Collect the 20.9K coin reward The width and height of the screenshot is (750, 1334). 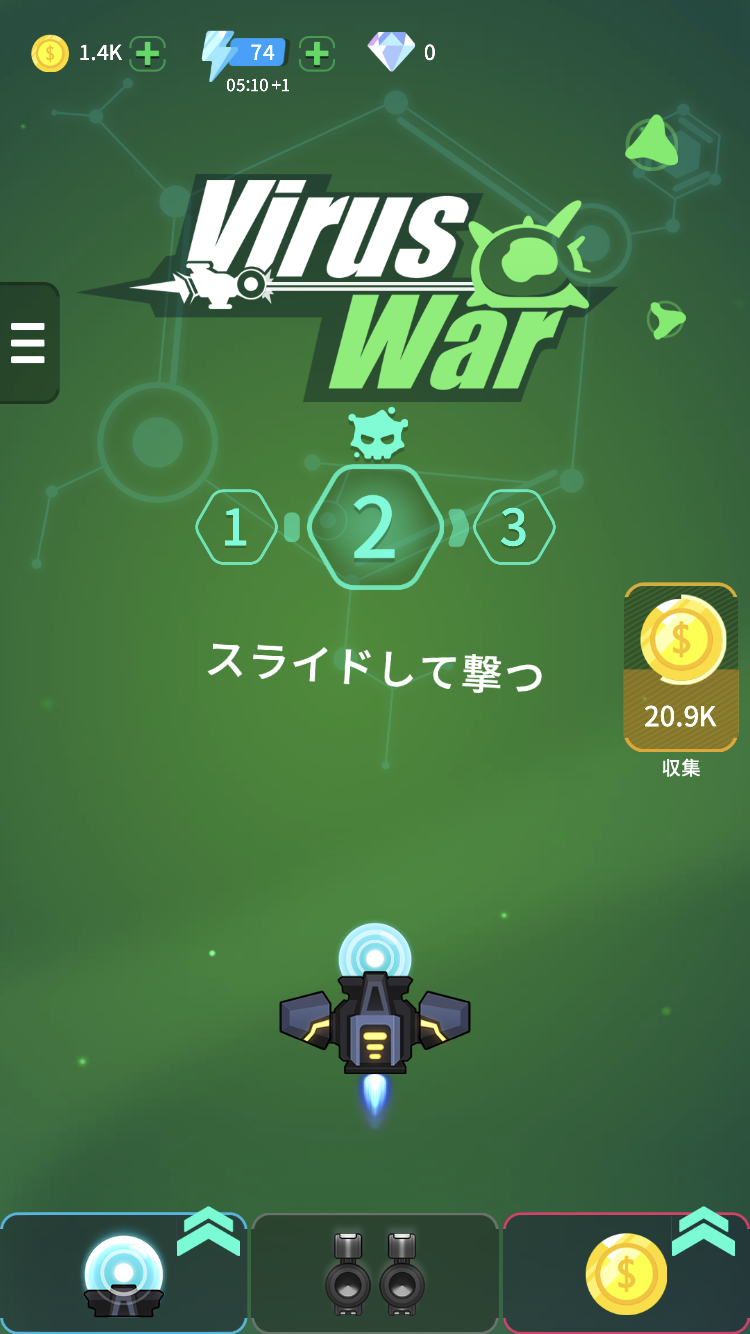tap(681, 668)
